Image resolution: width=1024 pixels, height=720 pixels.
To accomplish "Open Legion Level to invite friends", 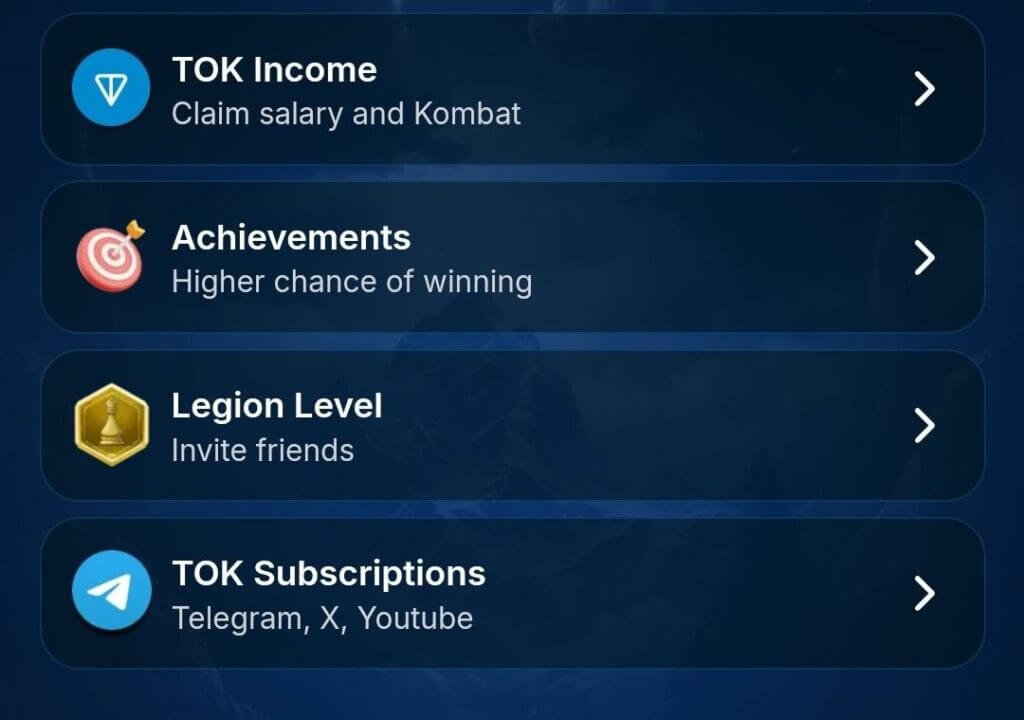I will point(512,426).
